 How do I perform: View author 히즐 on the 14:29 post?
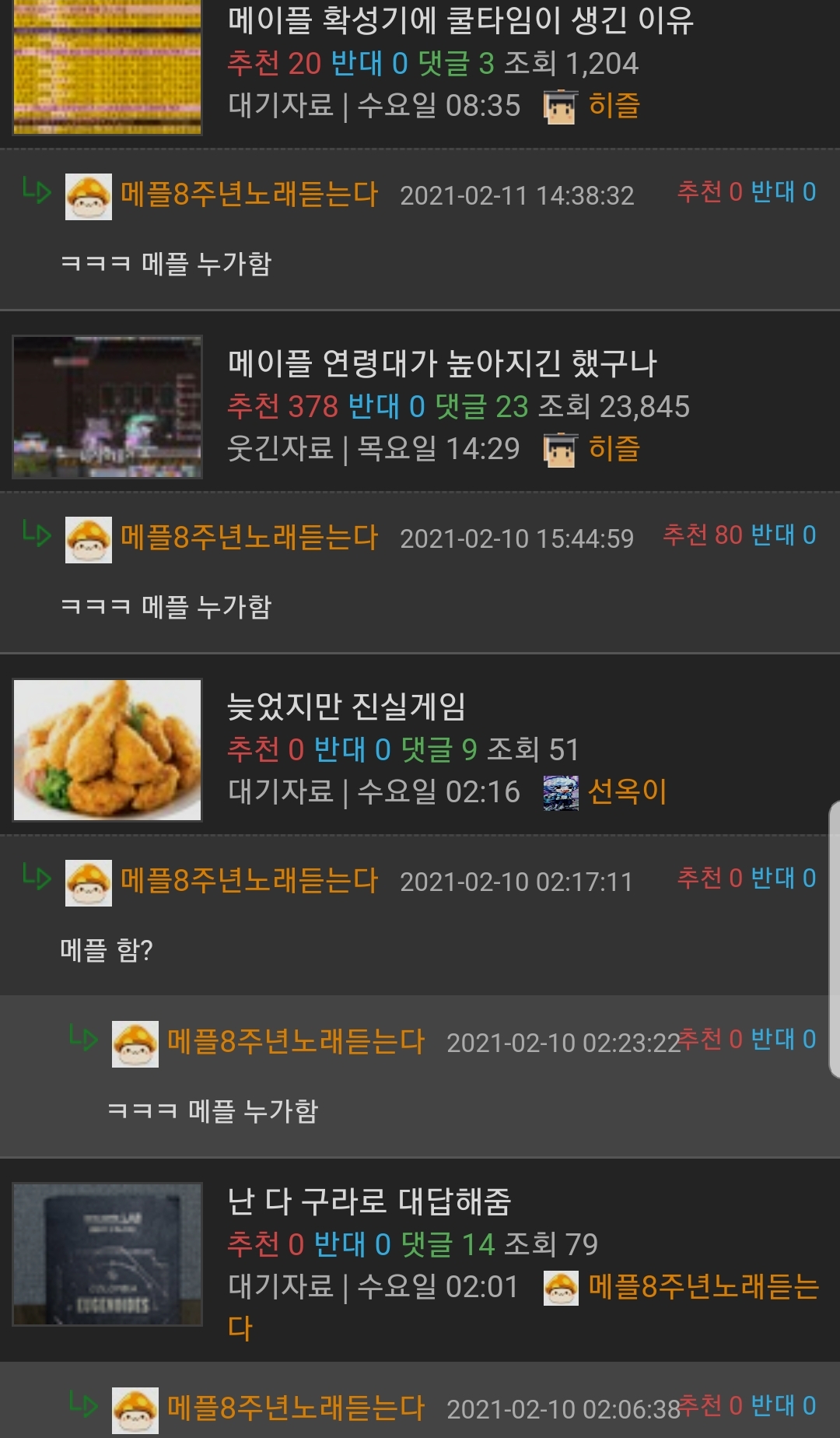tap(613, 448)
